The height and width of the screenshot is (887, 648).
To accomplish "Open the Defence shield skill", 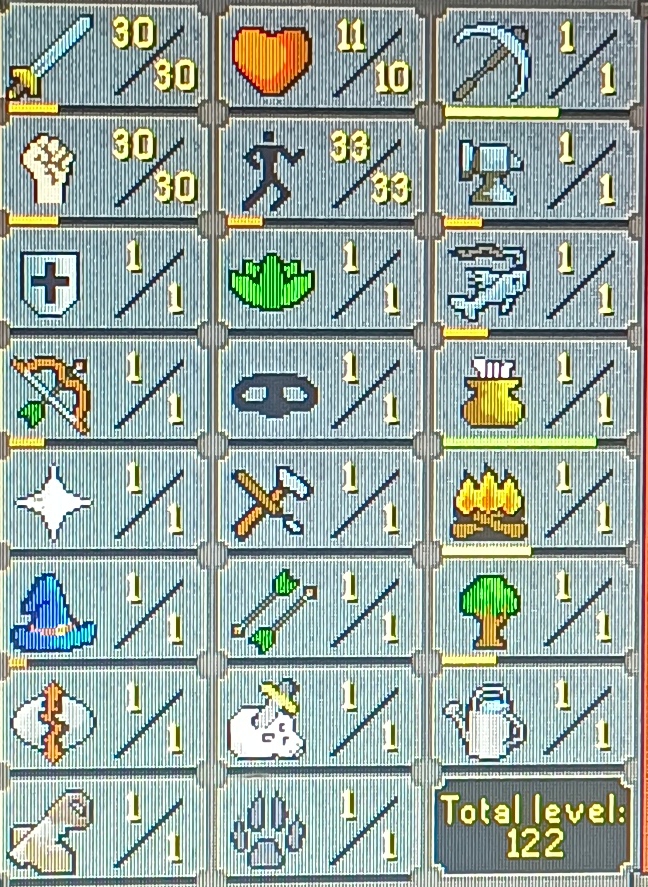I will coord(104,277).
